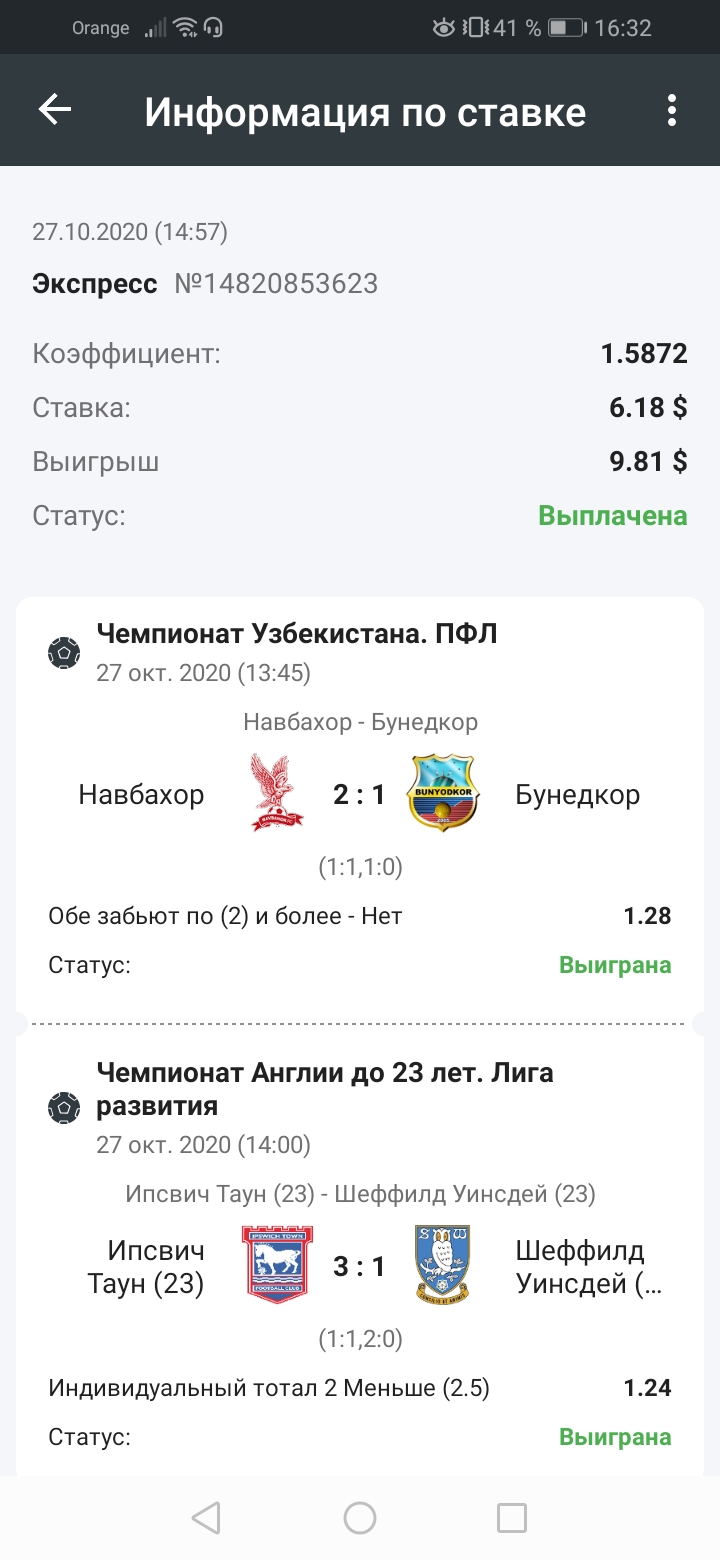Open the recent apps view
This screenshot has height=1560, width=720.
(x=512, y=1518)
